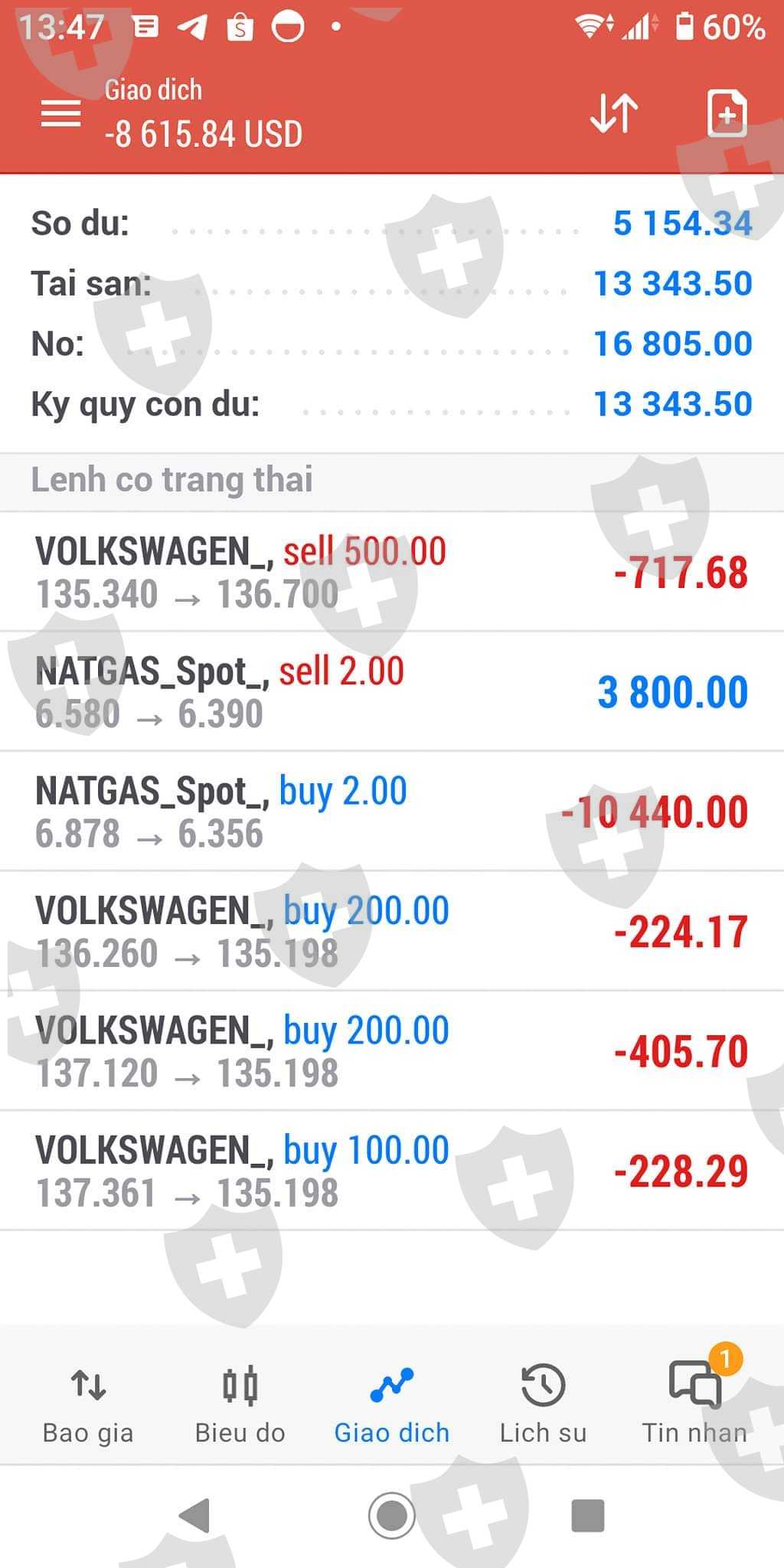Return to the home screen
784x1568 pixels.
391,1515
